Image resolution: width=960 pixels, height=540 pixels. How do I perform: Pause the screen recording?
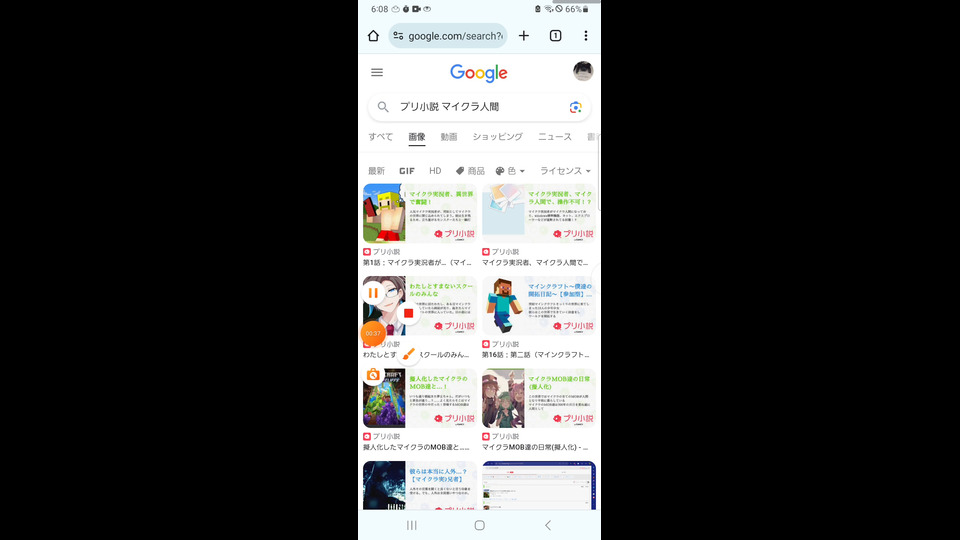tap(373, 293)
